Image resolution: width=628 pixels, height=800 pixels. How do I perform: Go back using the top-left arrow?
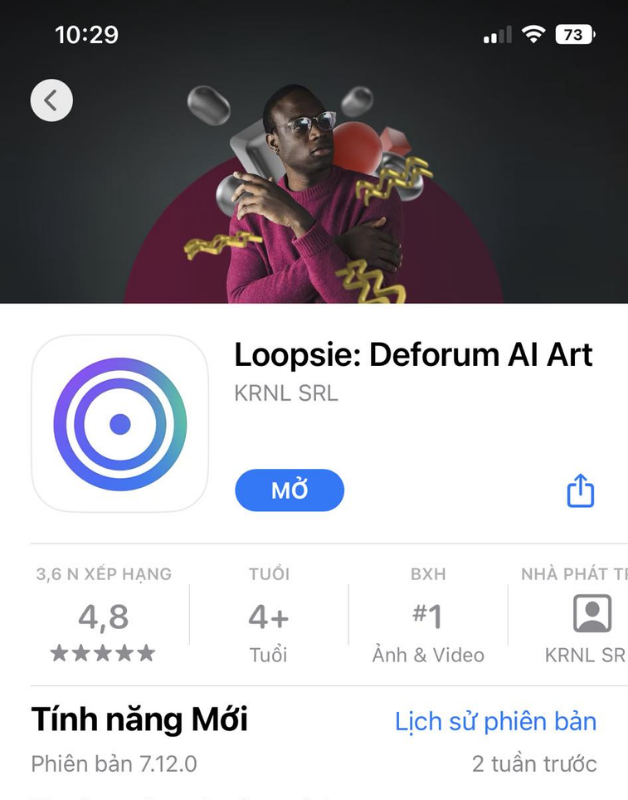coord(51,100)
